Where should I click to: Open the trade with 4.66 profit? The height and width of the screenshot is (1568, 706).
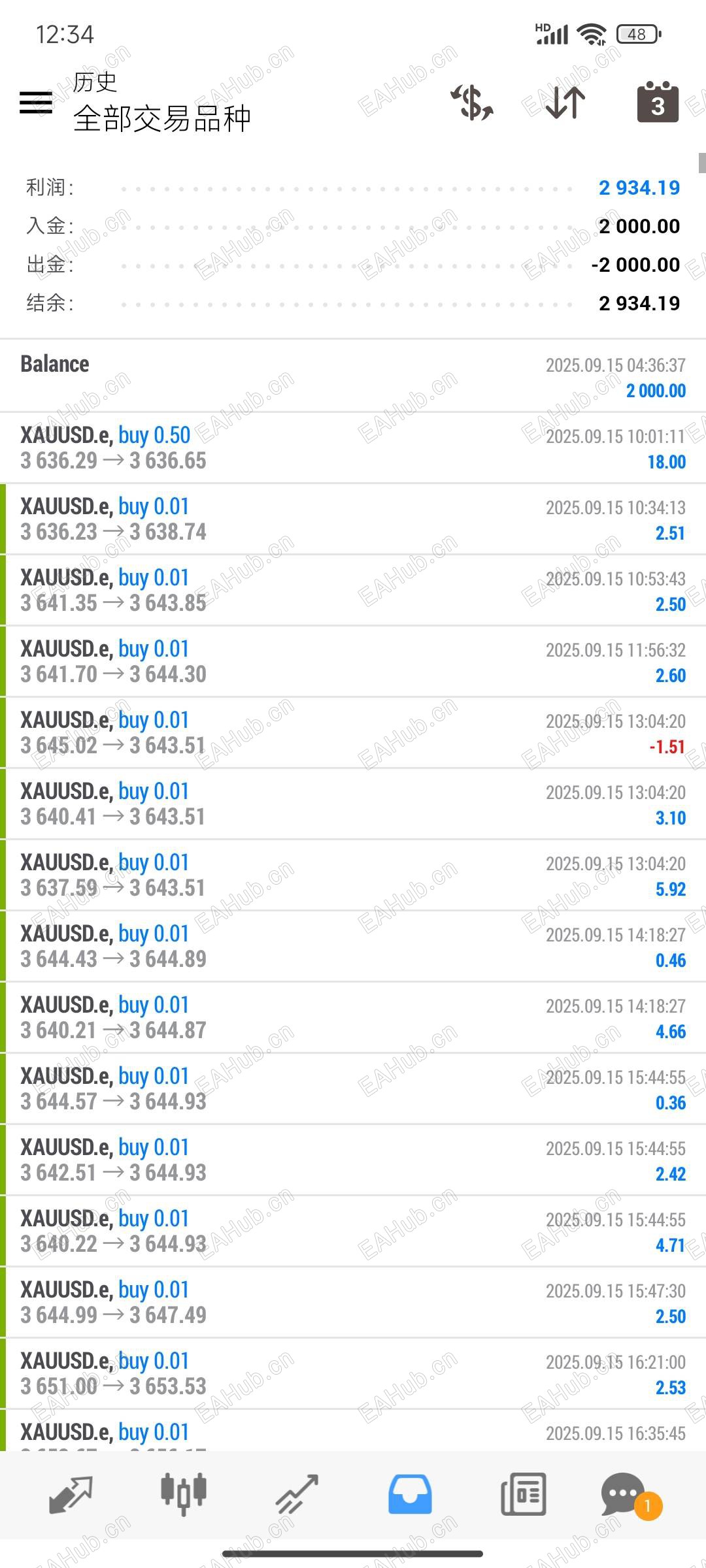pos(353,1018)
